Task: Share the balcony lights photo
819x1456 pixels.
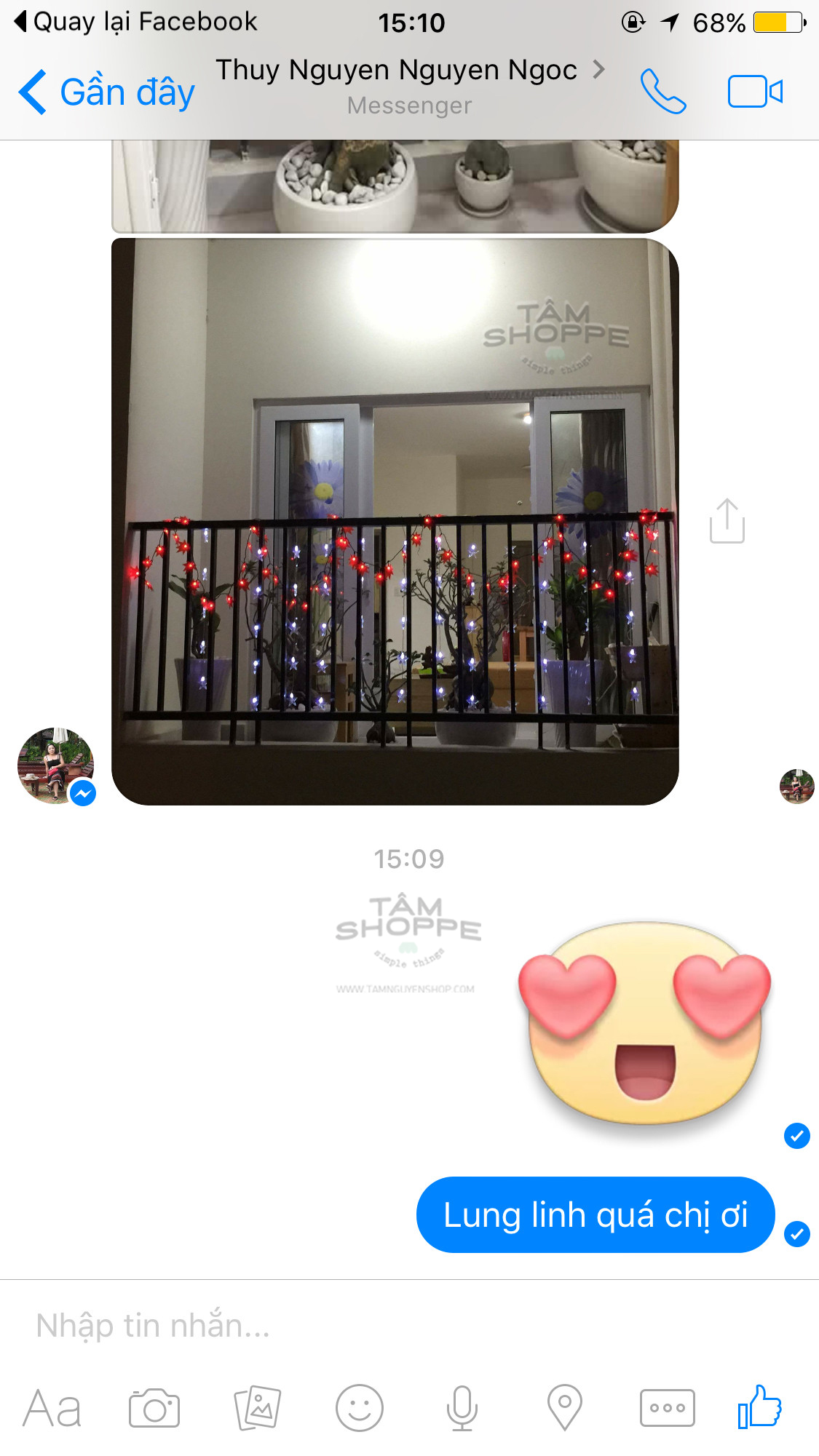Action: [727, 521]
